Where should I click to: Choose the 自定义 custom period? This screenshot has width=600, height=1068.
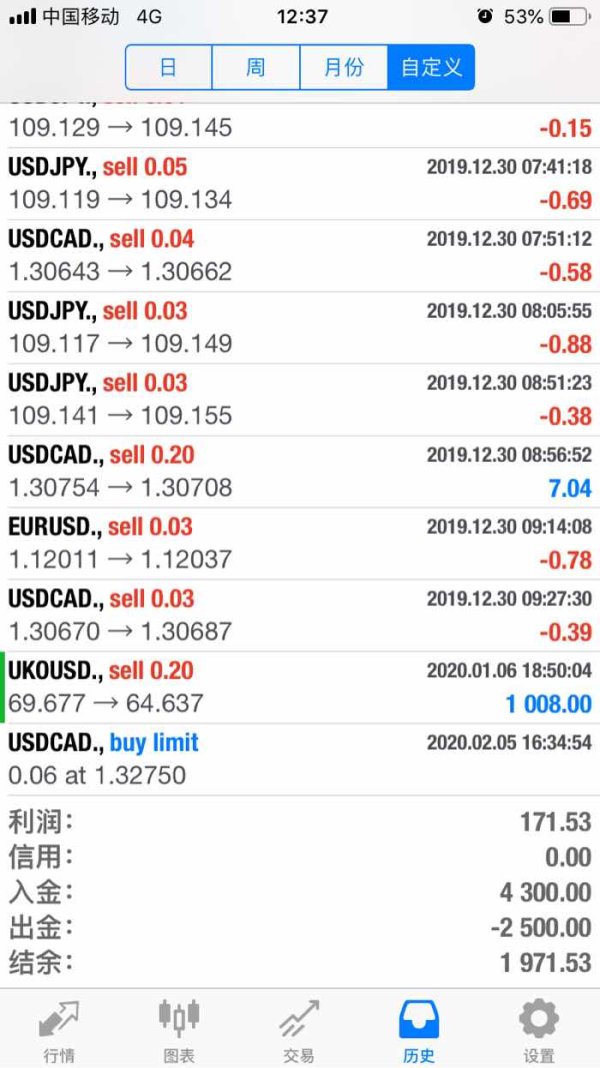point(431,68)
